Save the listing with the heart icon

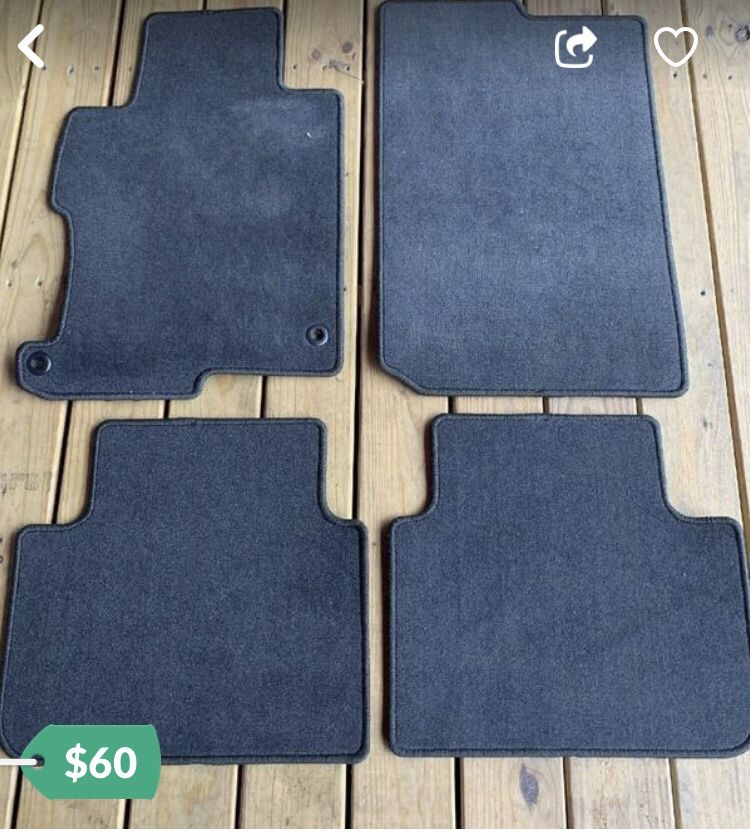click(675, 47)
